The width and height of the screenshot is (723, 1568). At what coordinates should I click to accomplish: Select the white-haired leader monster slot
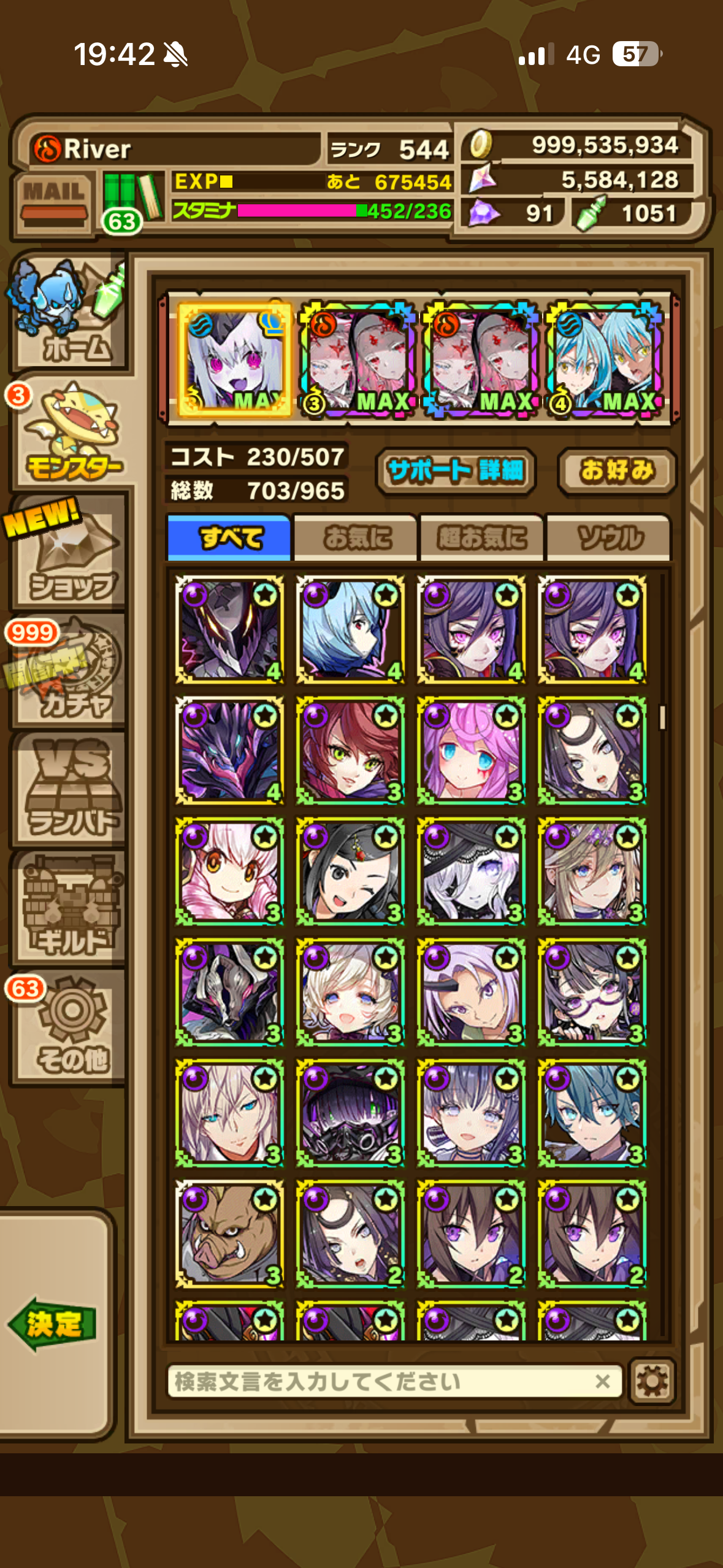234,360
